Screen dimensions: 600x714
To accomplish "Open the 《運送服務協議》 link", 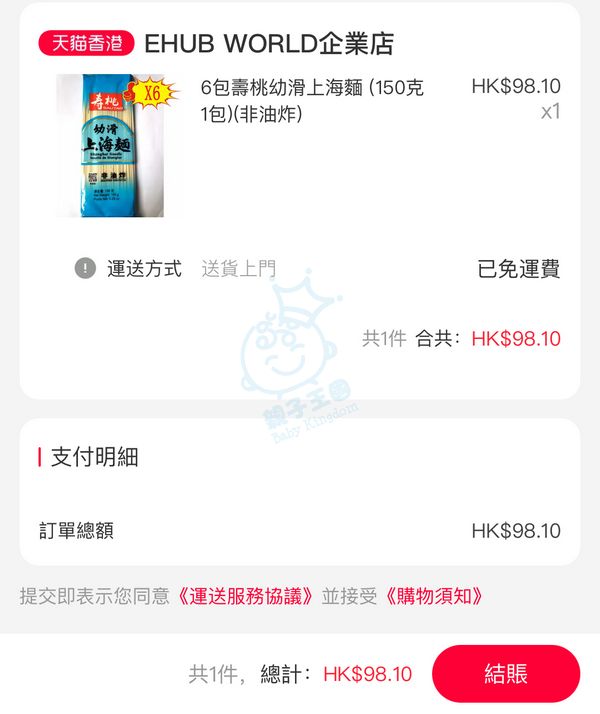I will (249, 597).
